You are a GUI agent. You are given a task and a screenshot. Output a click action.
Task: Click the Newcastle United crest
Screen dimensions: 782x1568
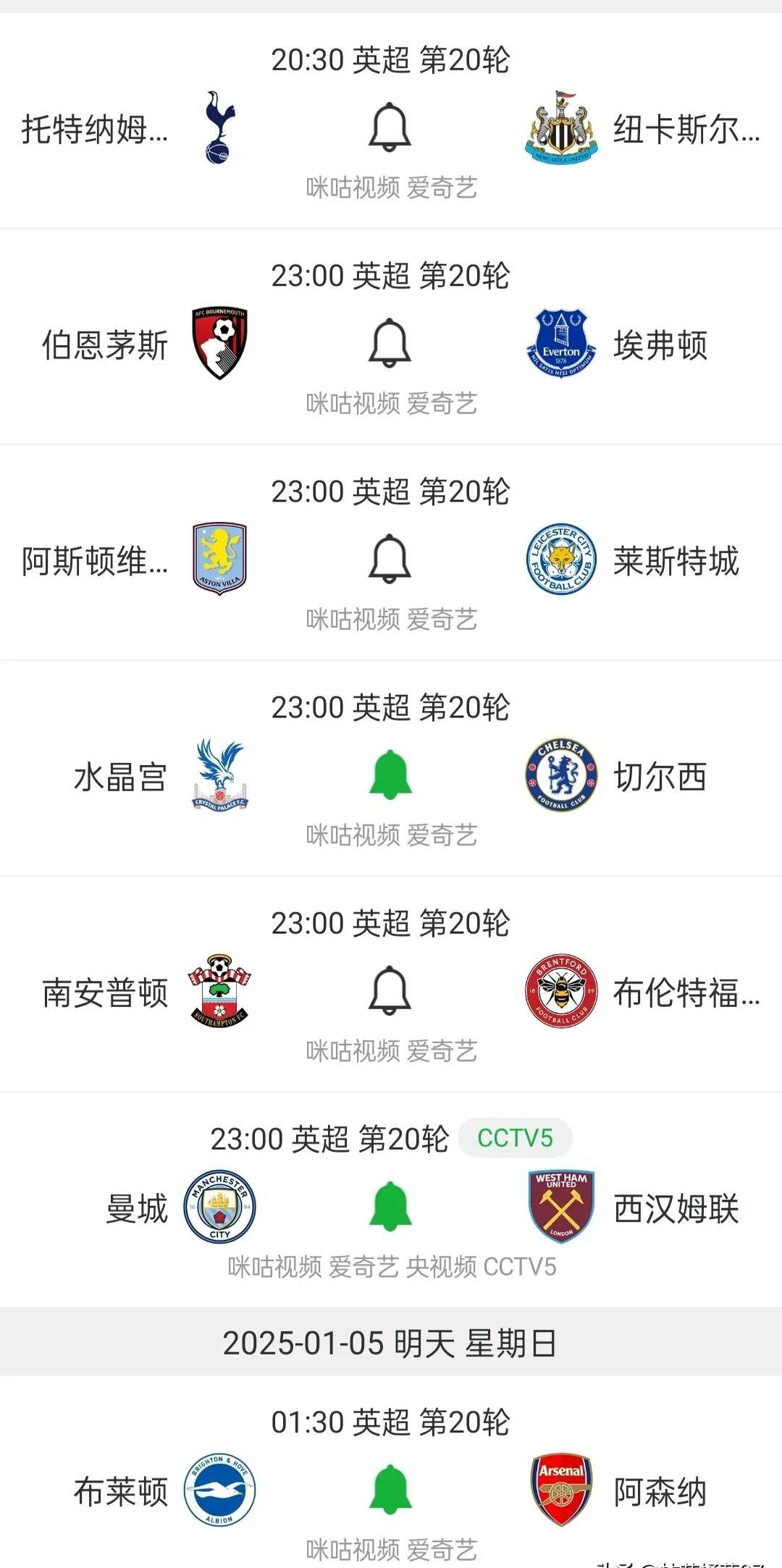point(561,129)
